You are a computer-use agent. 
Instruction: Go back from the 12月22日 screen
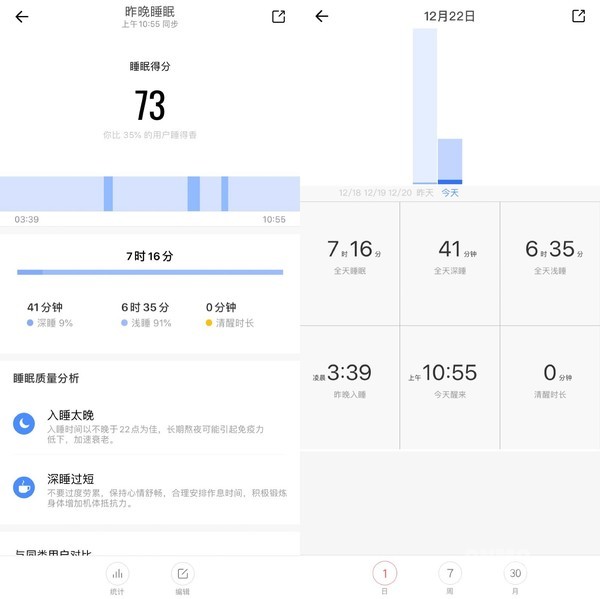click(321, 17)
